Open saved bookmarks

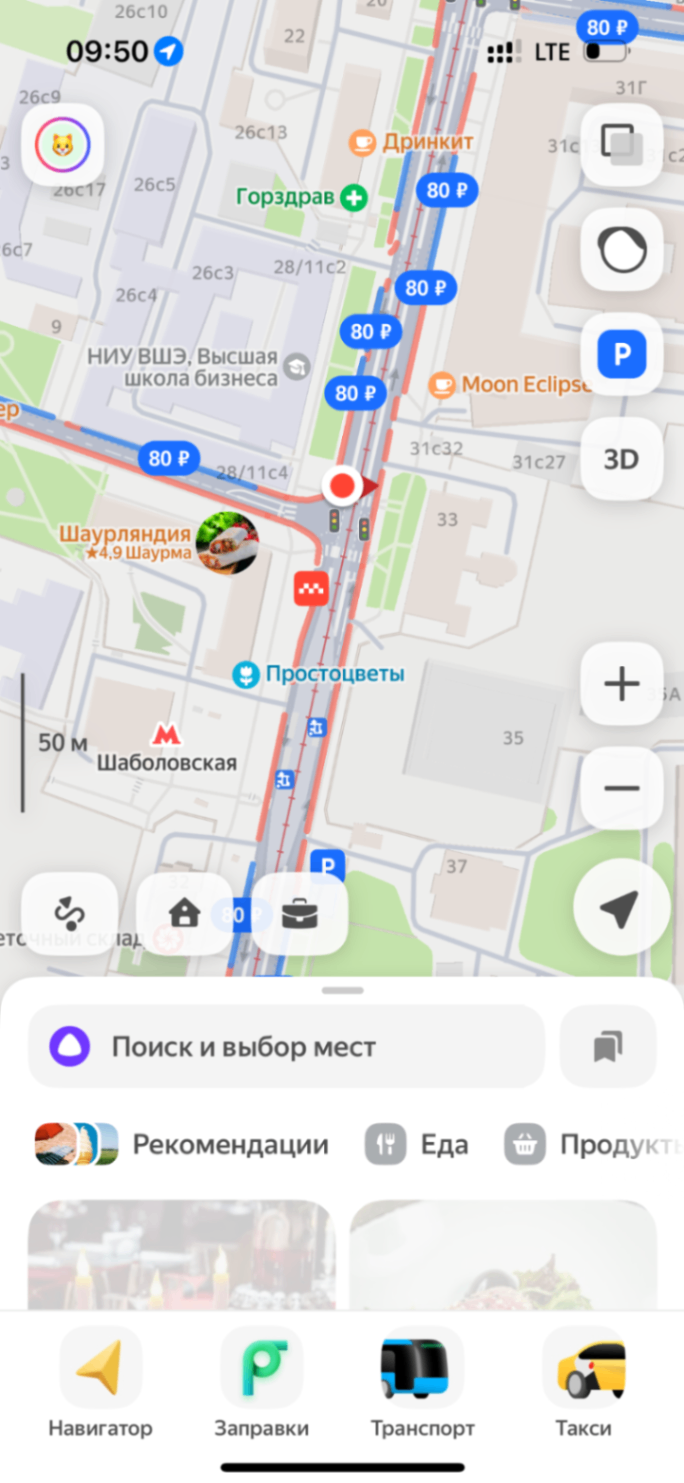(607, 1047)
